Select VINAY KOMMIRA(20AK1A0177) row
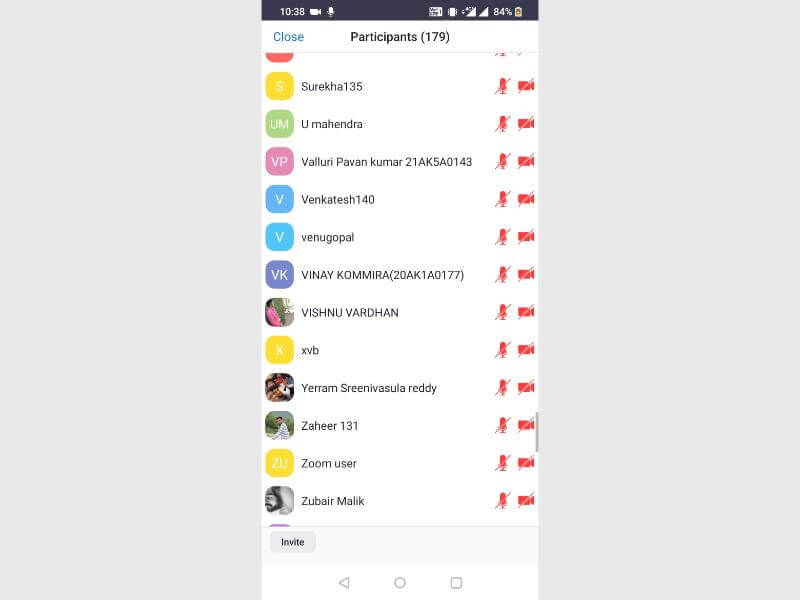Image resolution: width=800 pixels, height=600 pixels. click(382, 275)
